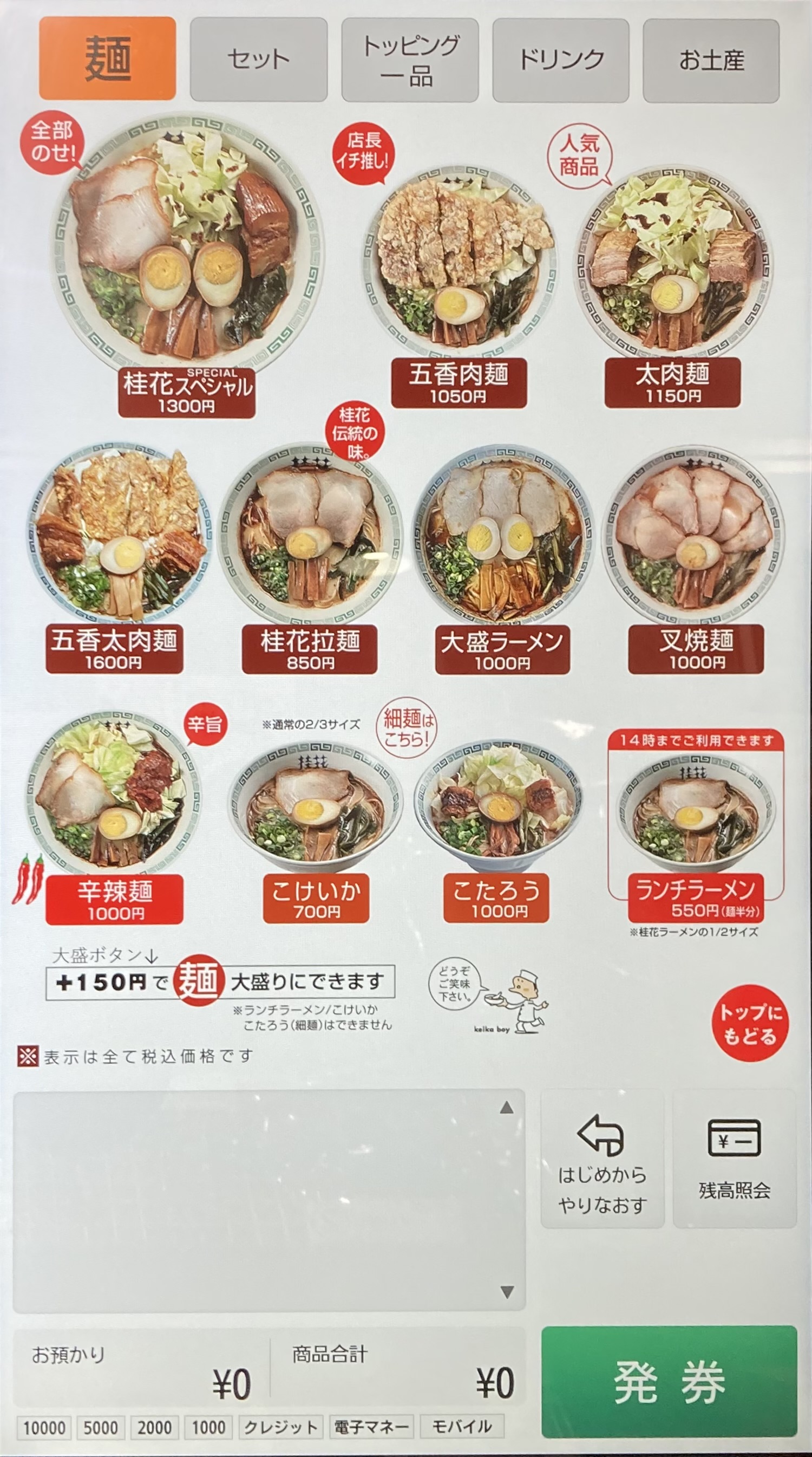Add 五香太肉麺 1600円
Image resolution: width=812 pixels, height=1457 pixels.
114,649
